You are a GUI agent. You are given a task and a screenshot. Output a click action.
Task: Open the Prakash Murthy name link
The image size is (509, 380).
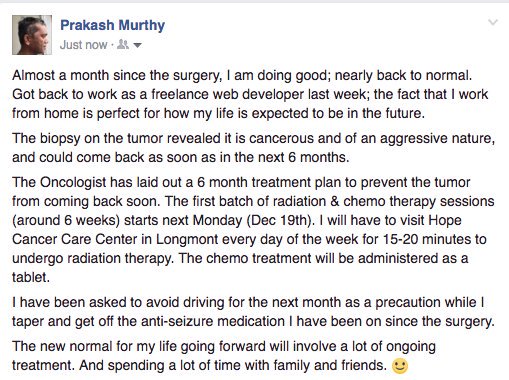112,26
